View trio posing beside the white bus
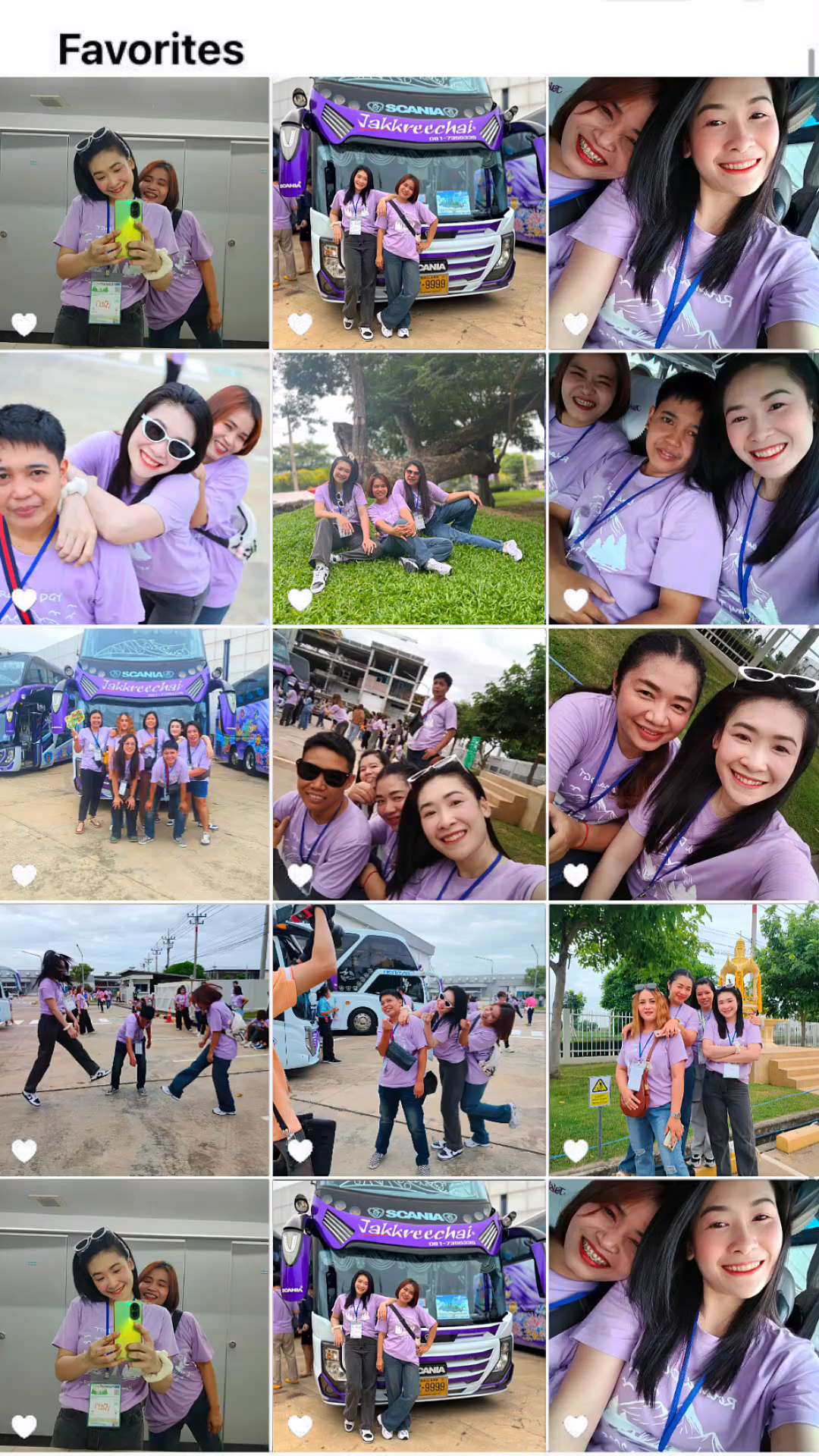The image size is (819, 1456). [x=409, y=1040]
